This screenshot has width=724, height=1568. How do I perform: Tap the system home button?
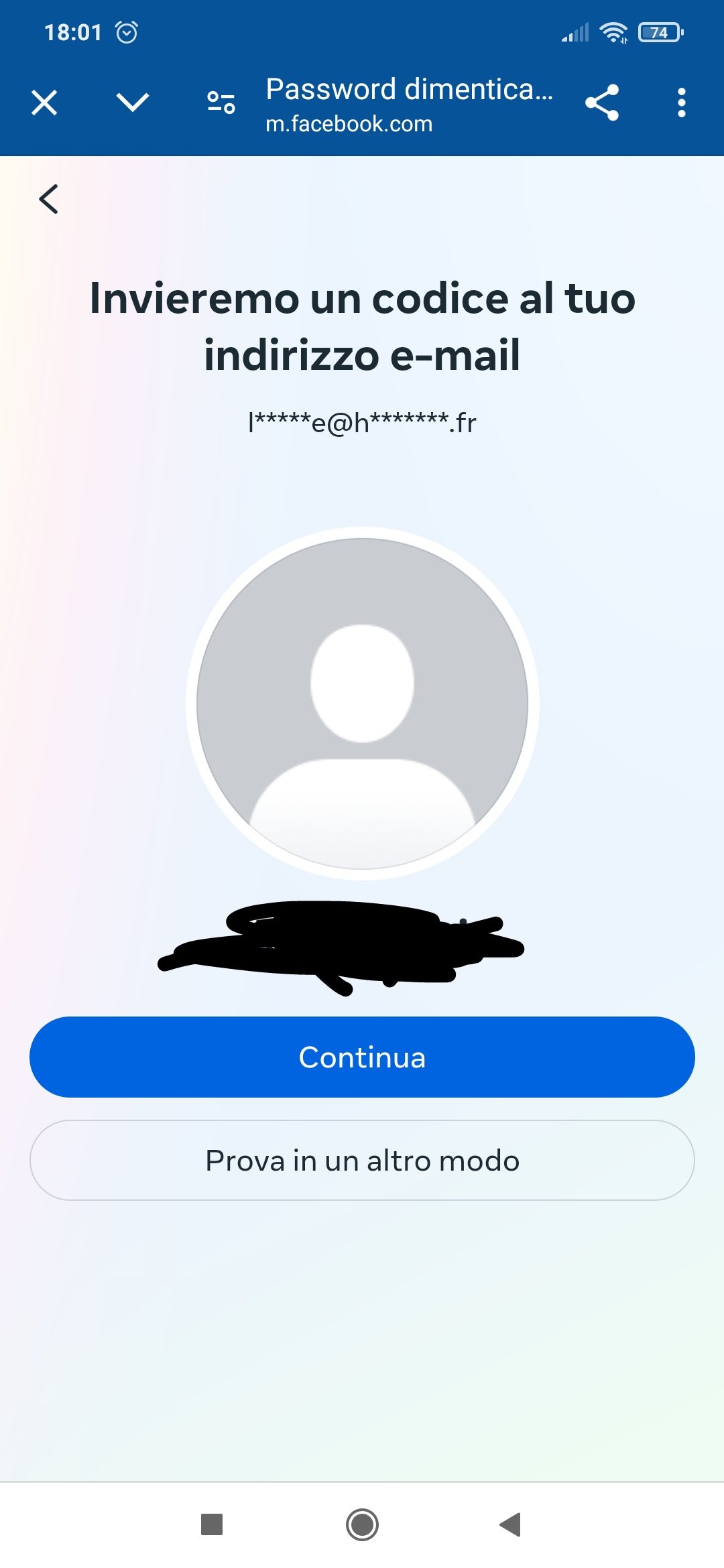pos(362,1524)
